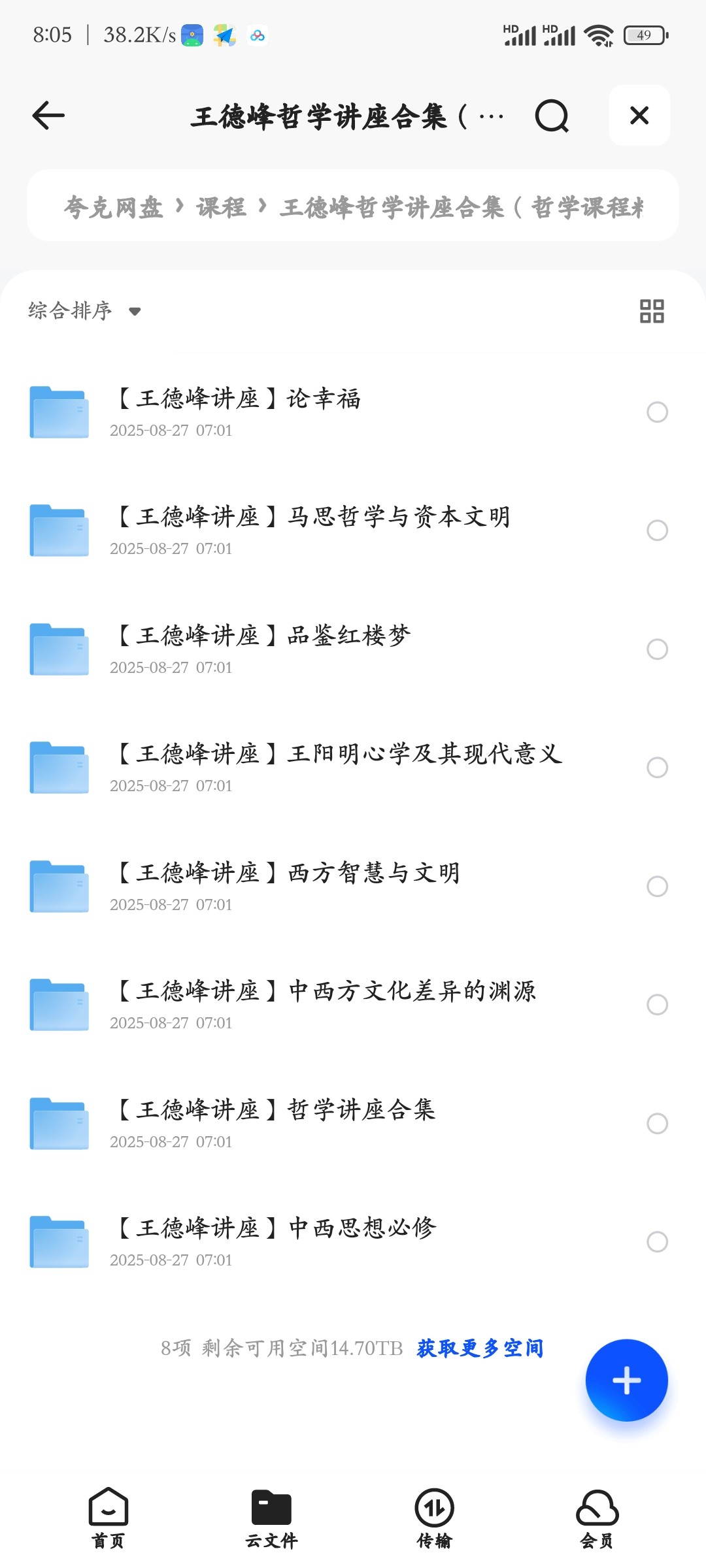Viewport: 706px width, 1568px height.
Task: Open the 论幸福 folder
Action: coord(353,412)
